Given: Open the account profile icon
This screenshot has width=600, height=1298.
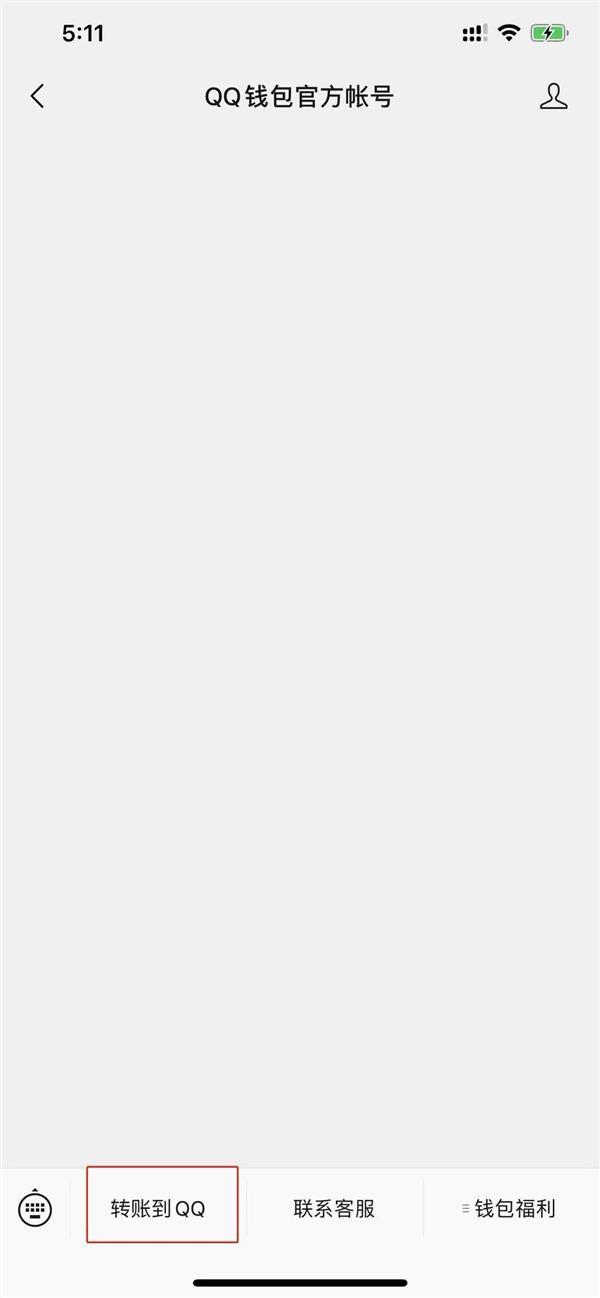Looking at the screenshot, I should click(553, 96).
